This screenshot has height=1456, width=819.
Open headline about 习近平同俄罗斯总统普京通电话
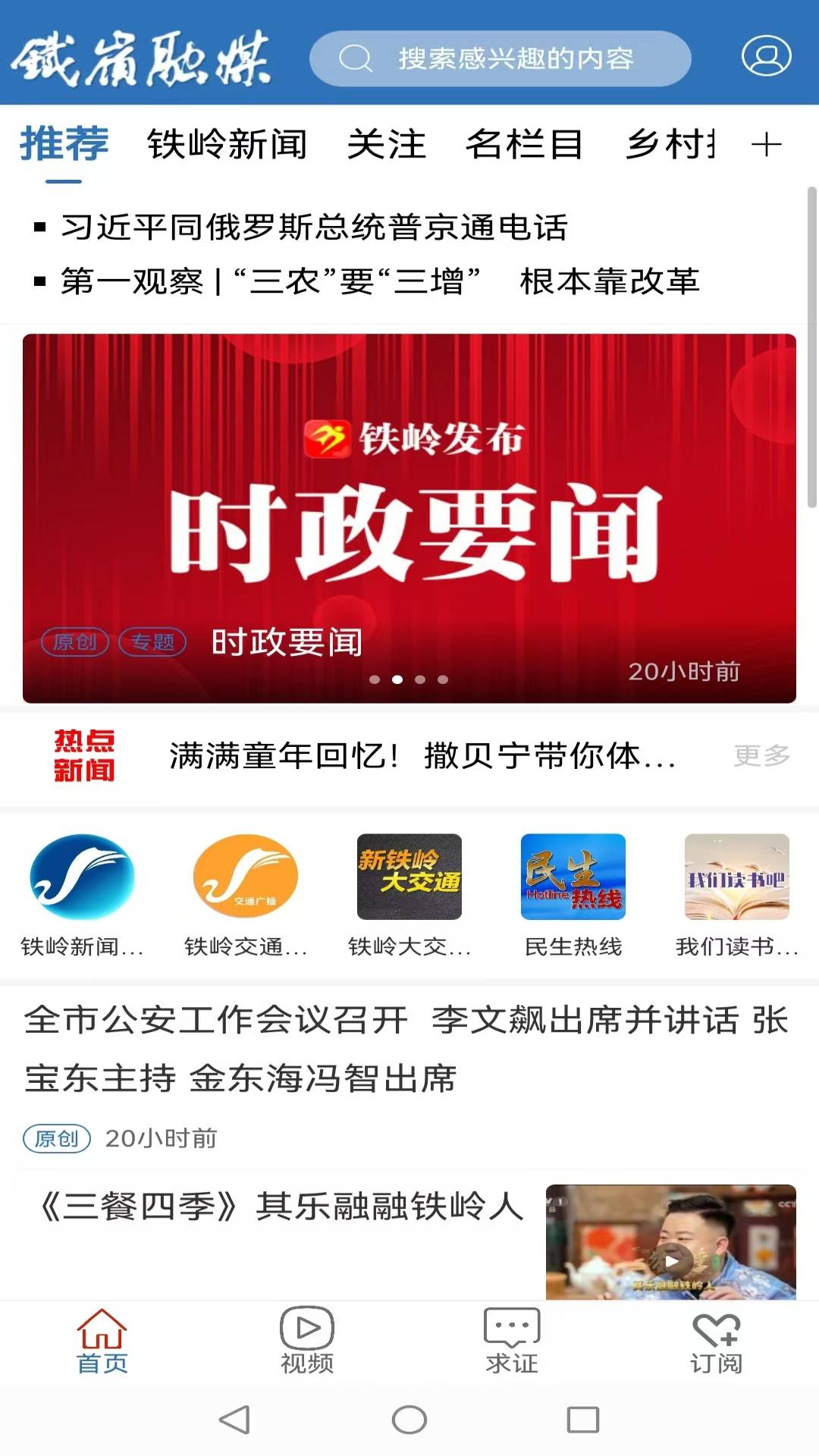click(x=314, y=227)
